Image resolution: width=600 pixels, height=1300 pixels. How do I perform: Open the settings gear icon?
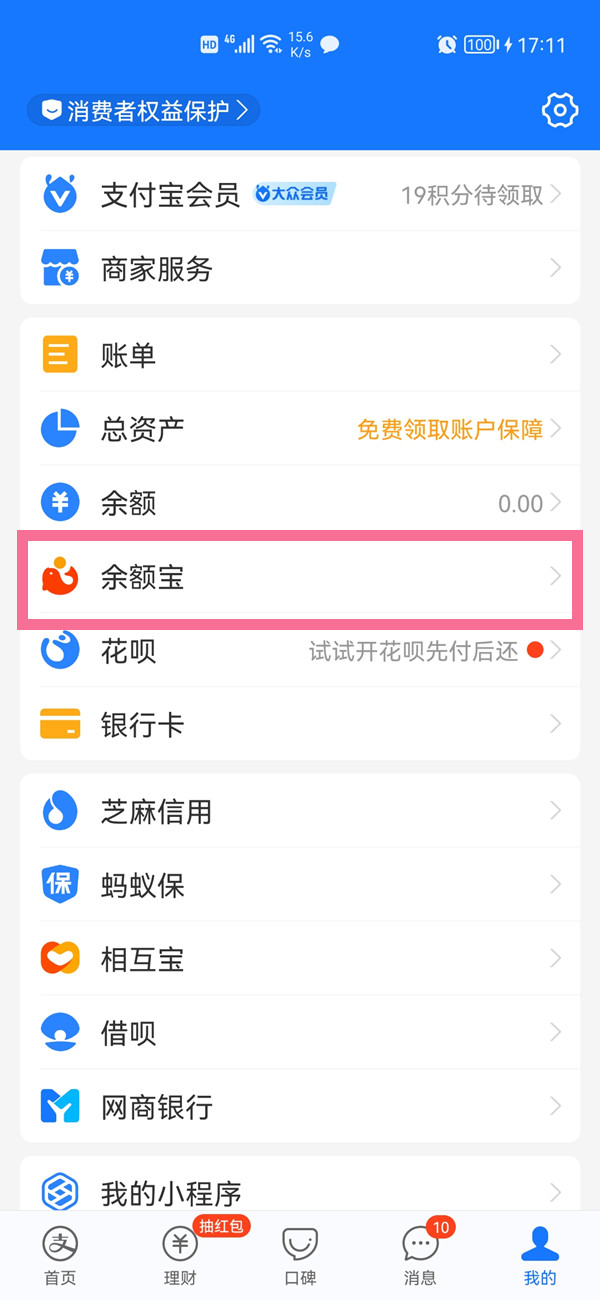click(560, 110)
